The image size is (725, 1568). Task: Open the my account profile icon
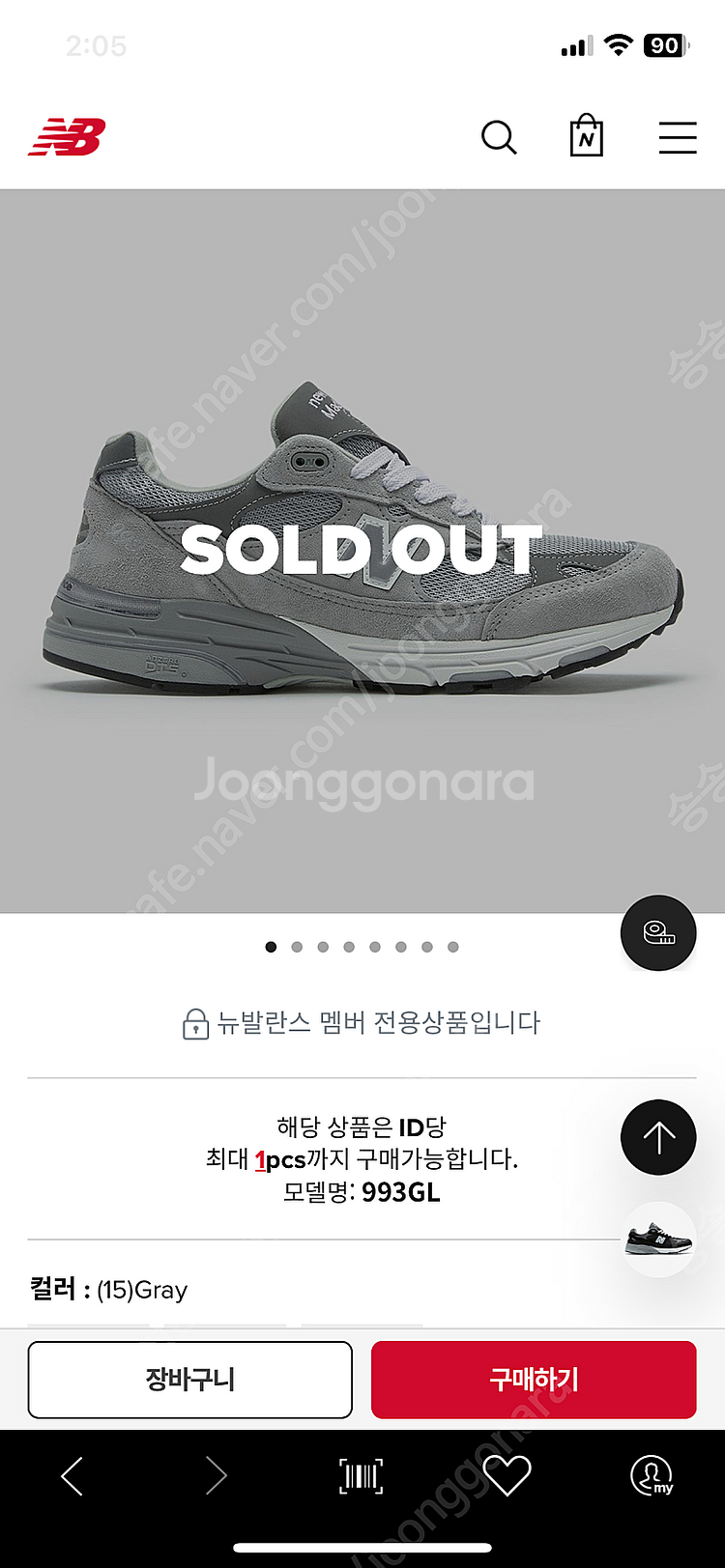tap(652, 1476)
